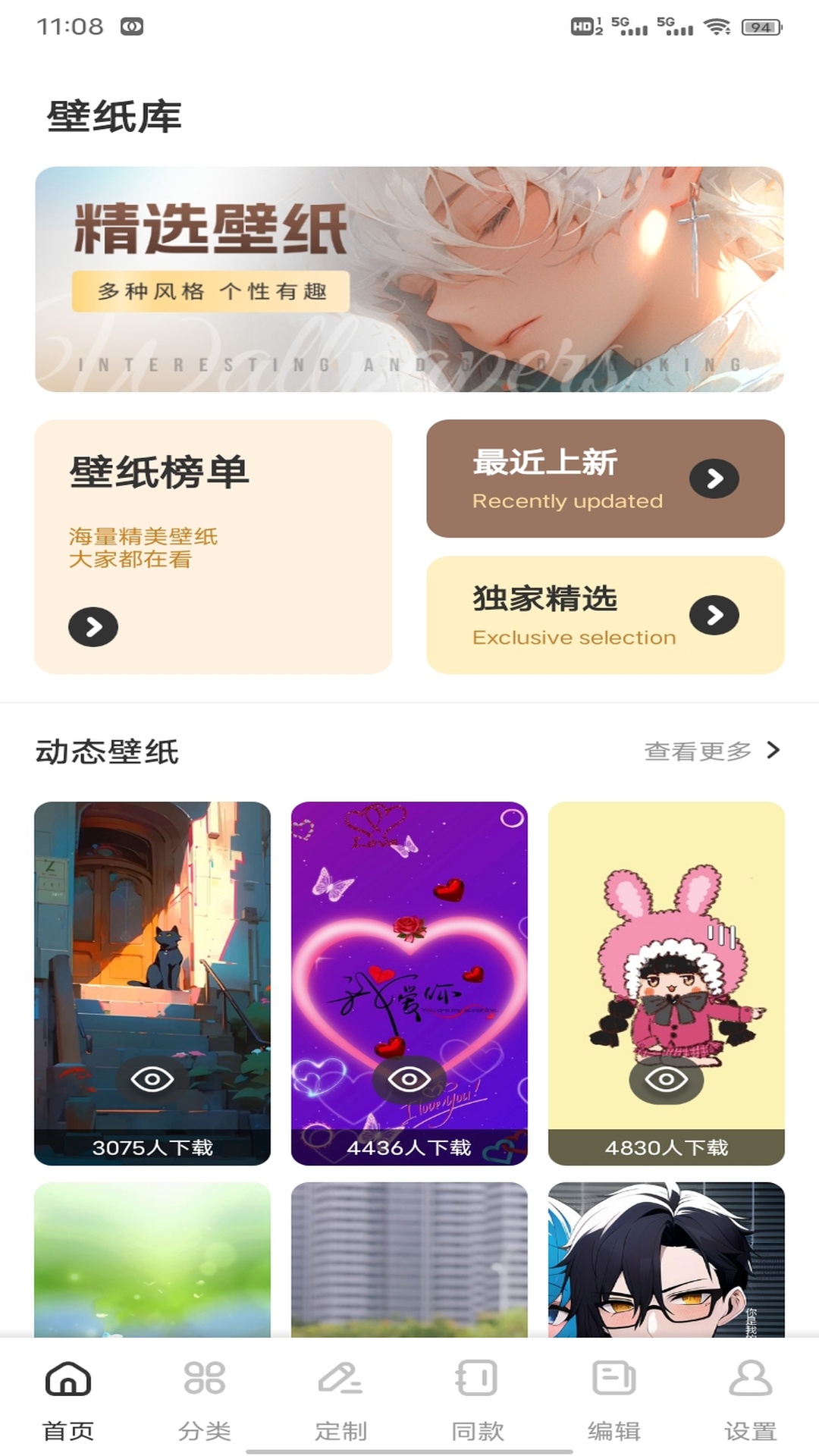Image resolution: width=819 pixels, height=1456 pixels.
Task: Click the circular arrow on 壁纸榜单 card
Action: tap(93, 627)
